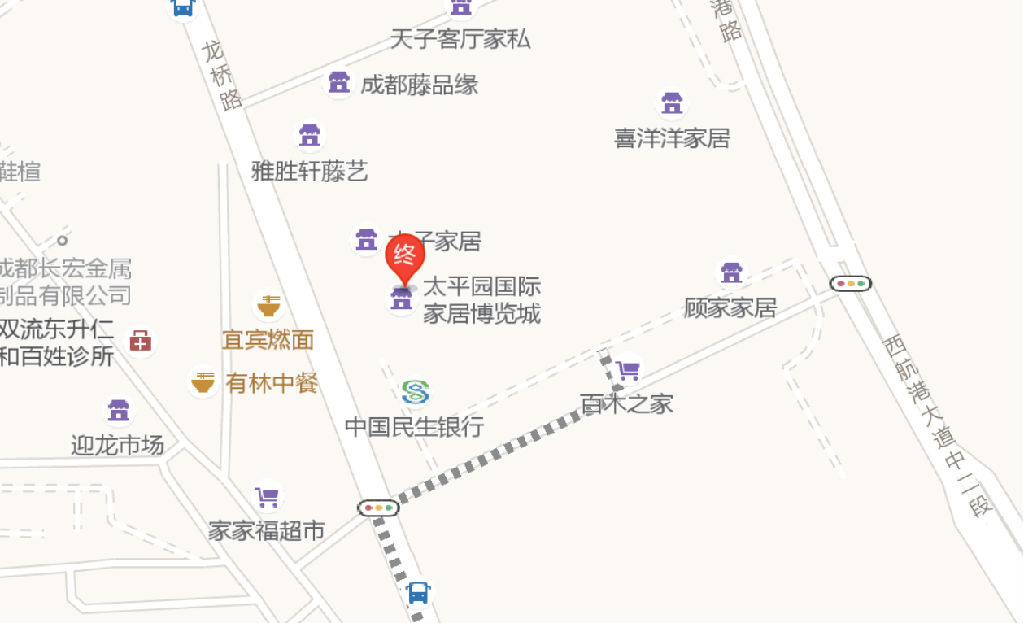
Task: Select the 太平园国际家居博览城 marker
Action: point(402,299)
